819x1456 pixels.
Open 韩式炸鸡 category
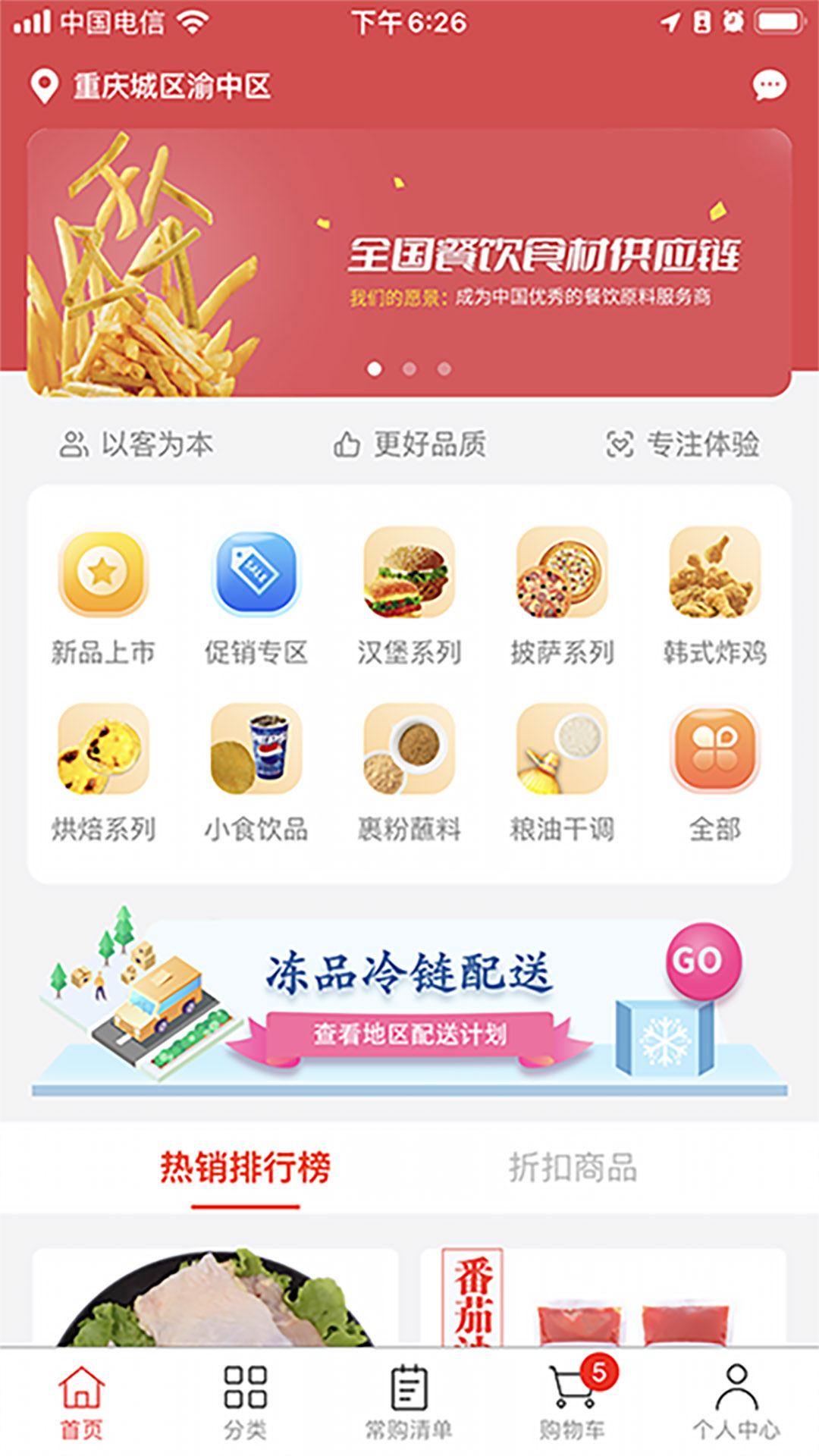coord(715,597)
